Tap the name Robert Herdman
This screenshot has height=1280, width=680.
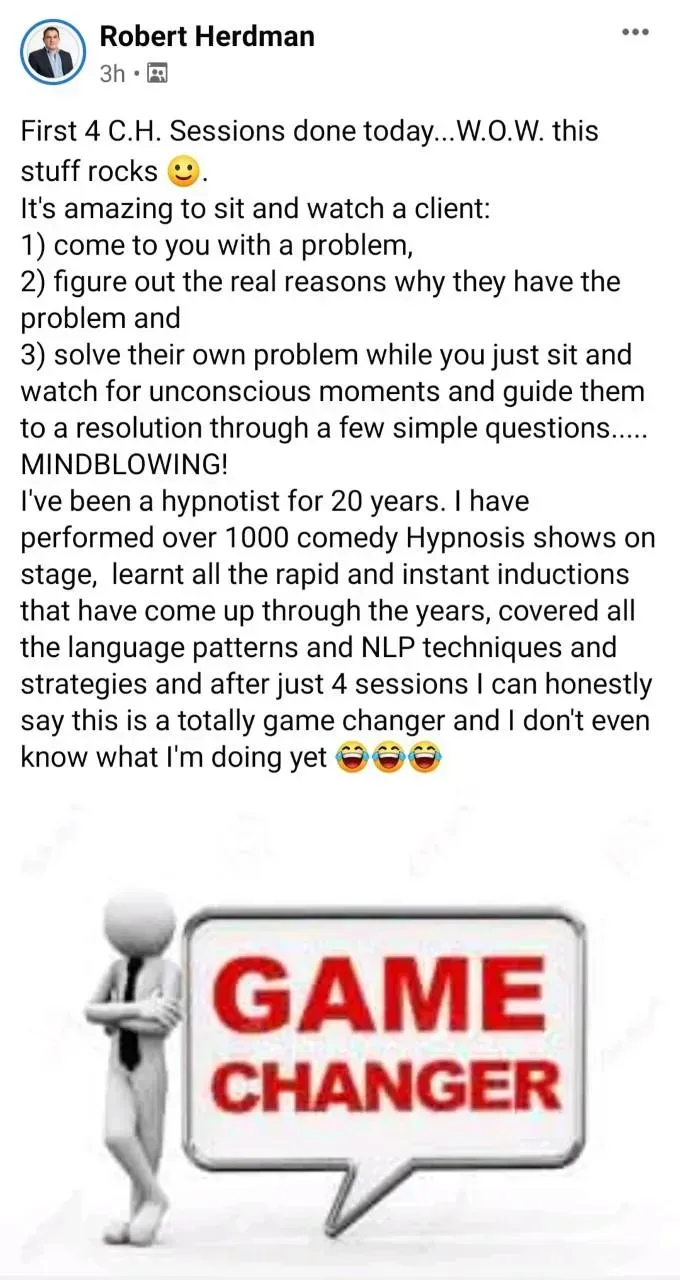[x=207, y=37]
